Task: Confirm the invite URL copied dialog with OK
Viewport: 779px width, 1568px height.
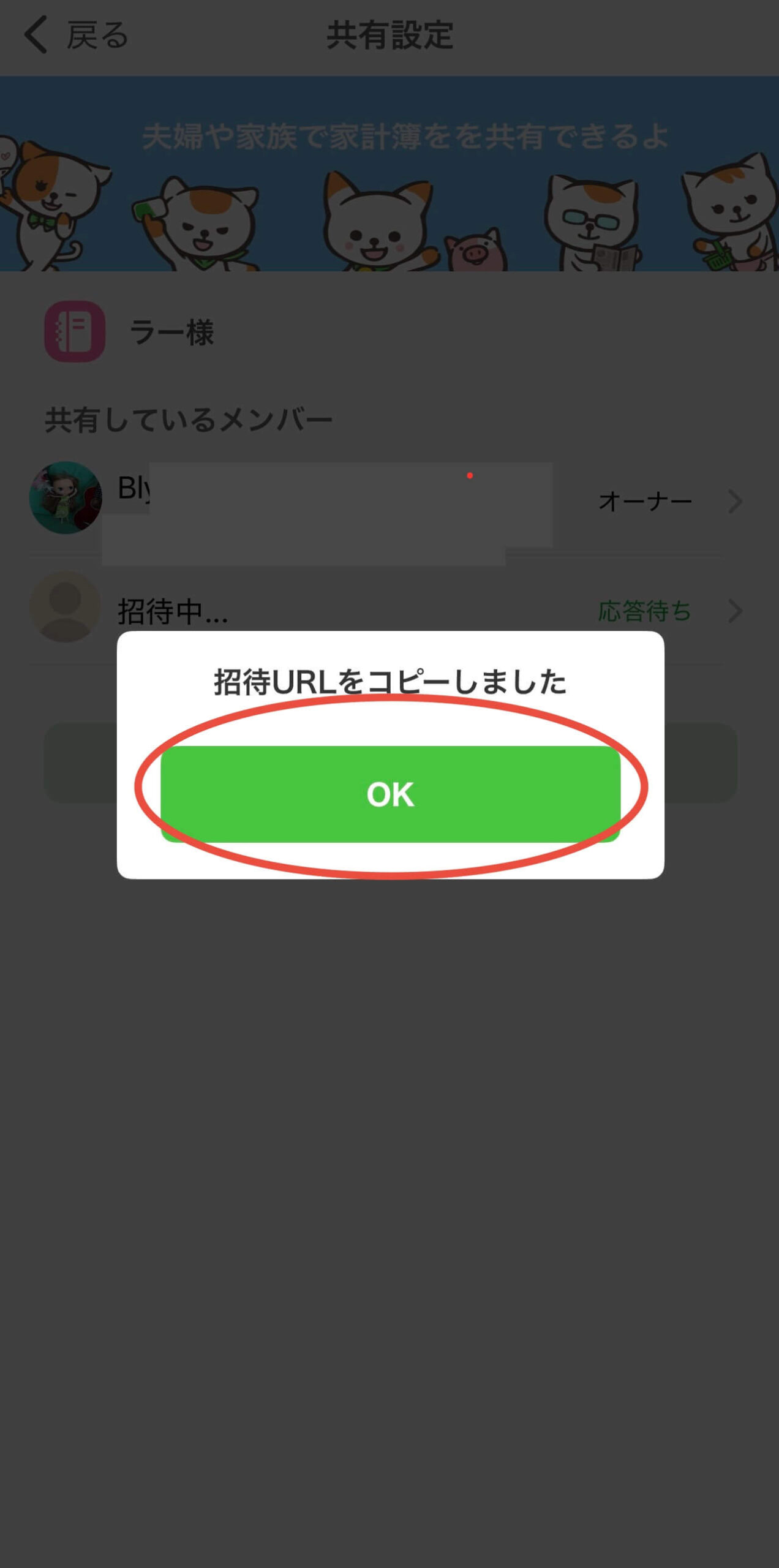Action: [390, 794]
